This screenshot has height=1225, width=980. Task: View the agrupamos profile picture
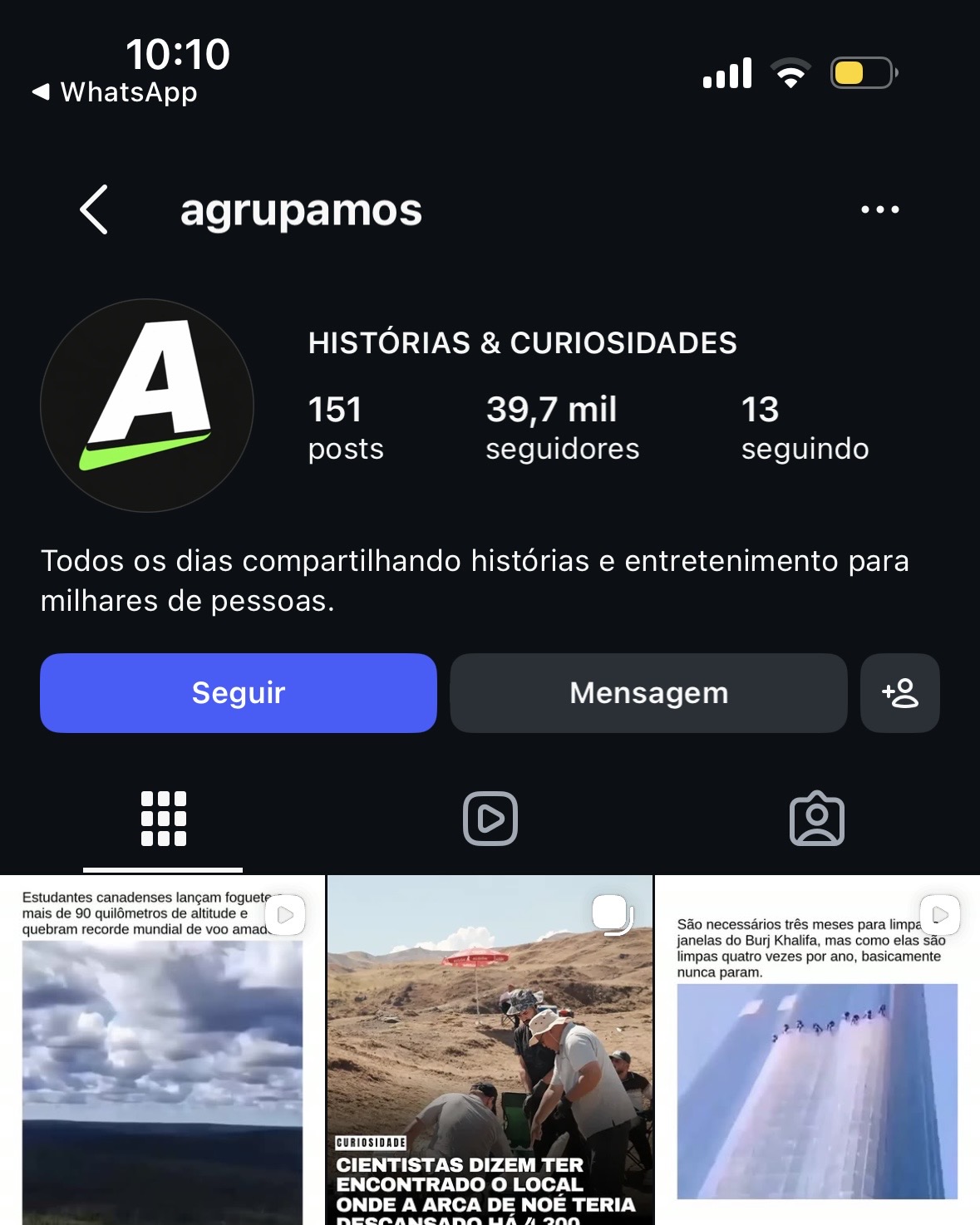[x=147, y=406]
